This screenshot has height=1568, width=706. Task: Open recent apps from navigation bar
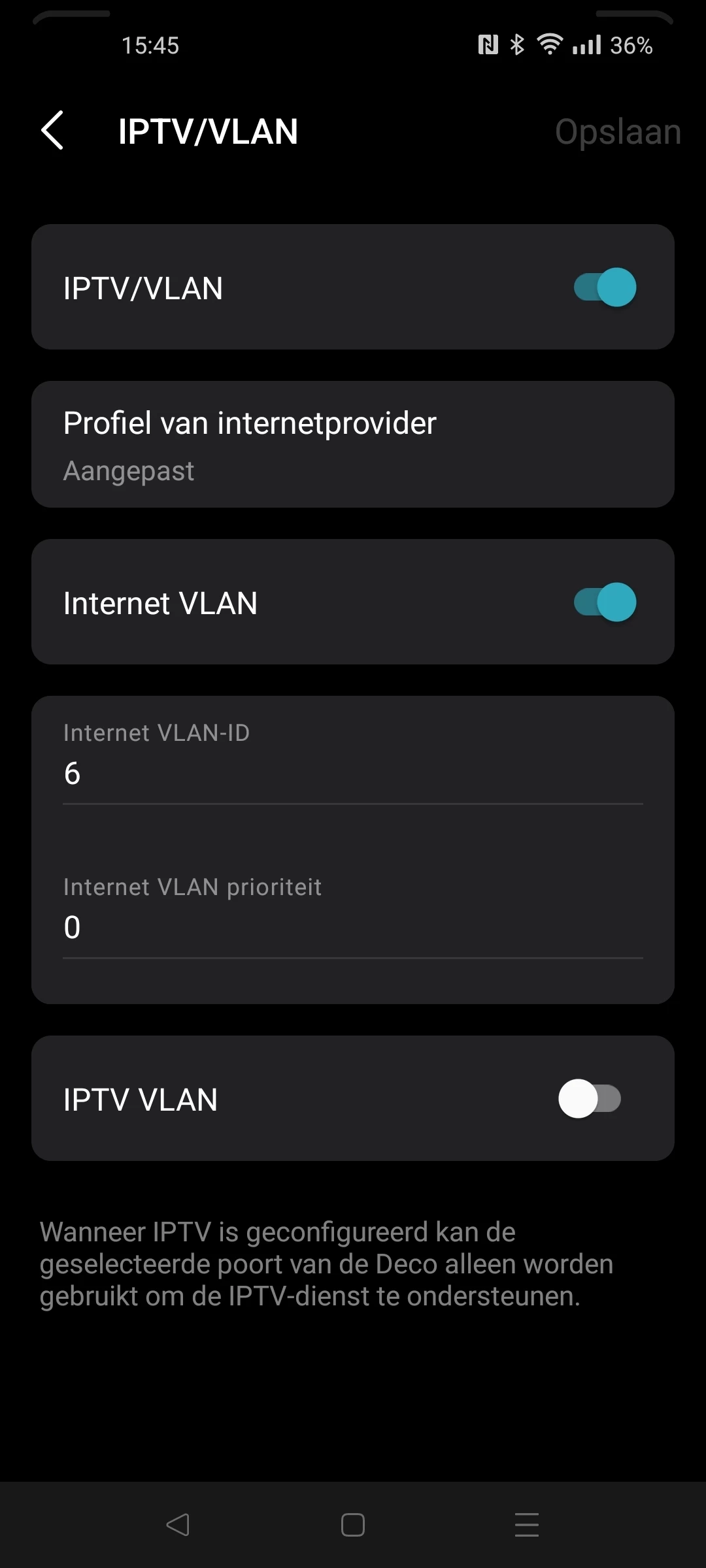(x=527, y=1525)
